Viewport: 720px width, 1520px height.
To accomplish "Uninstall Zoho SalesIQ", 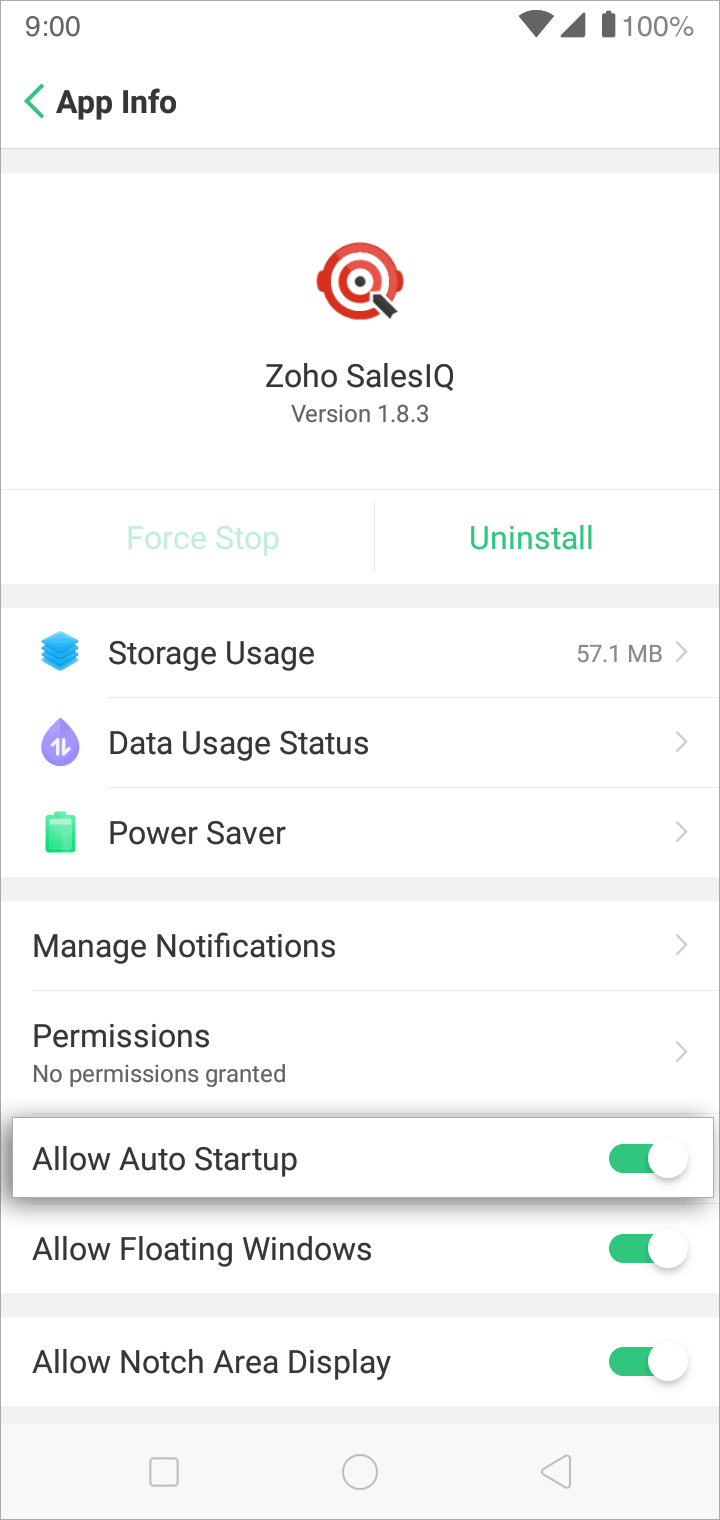I will coord(531,538).
